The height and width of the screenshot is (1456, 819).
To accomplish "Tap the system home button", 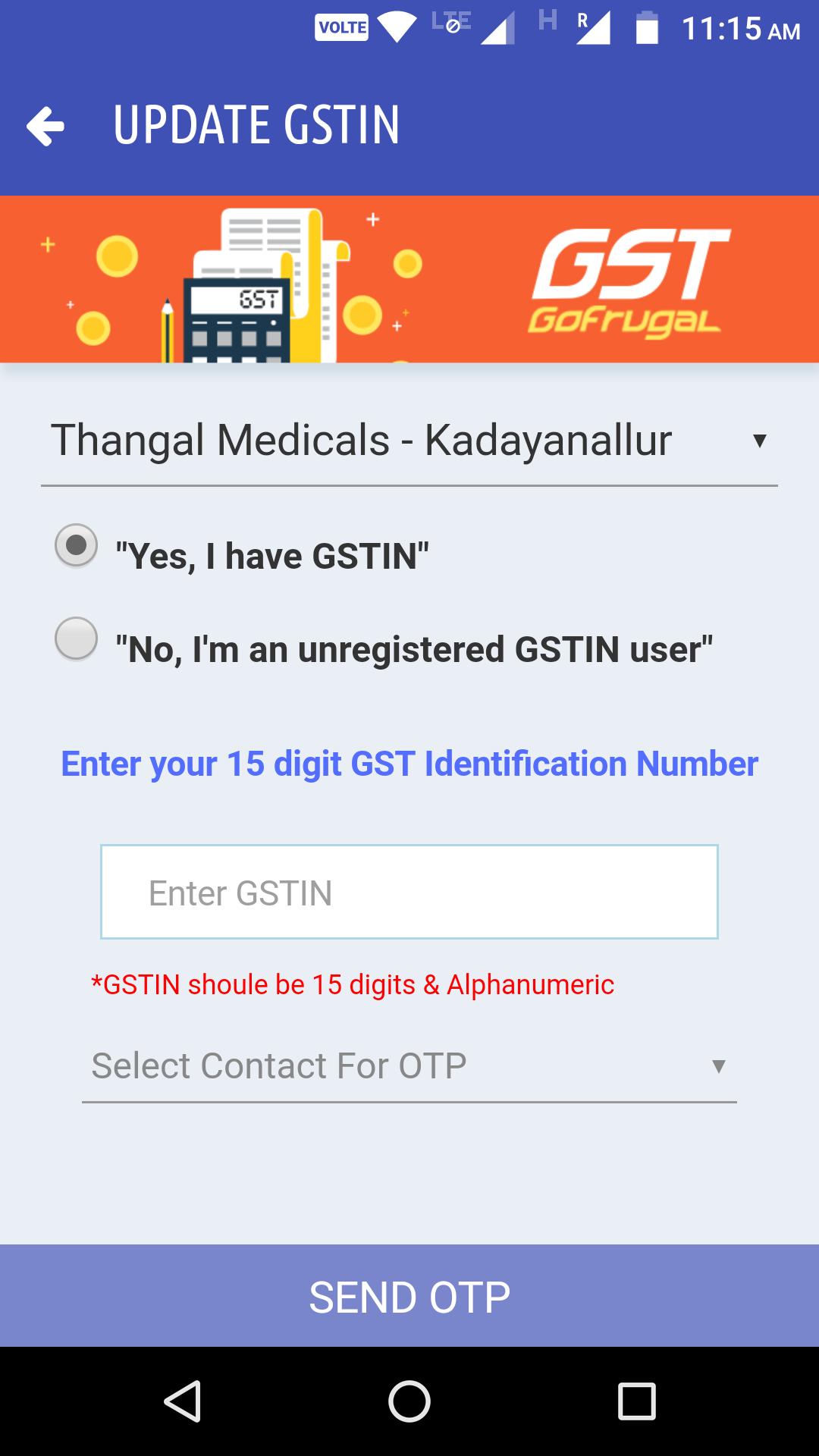I will [409, 1401].
